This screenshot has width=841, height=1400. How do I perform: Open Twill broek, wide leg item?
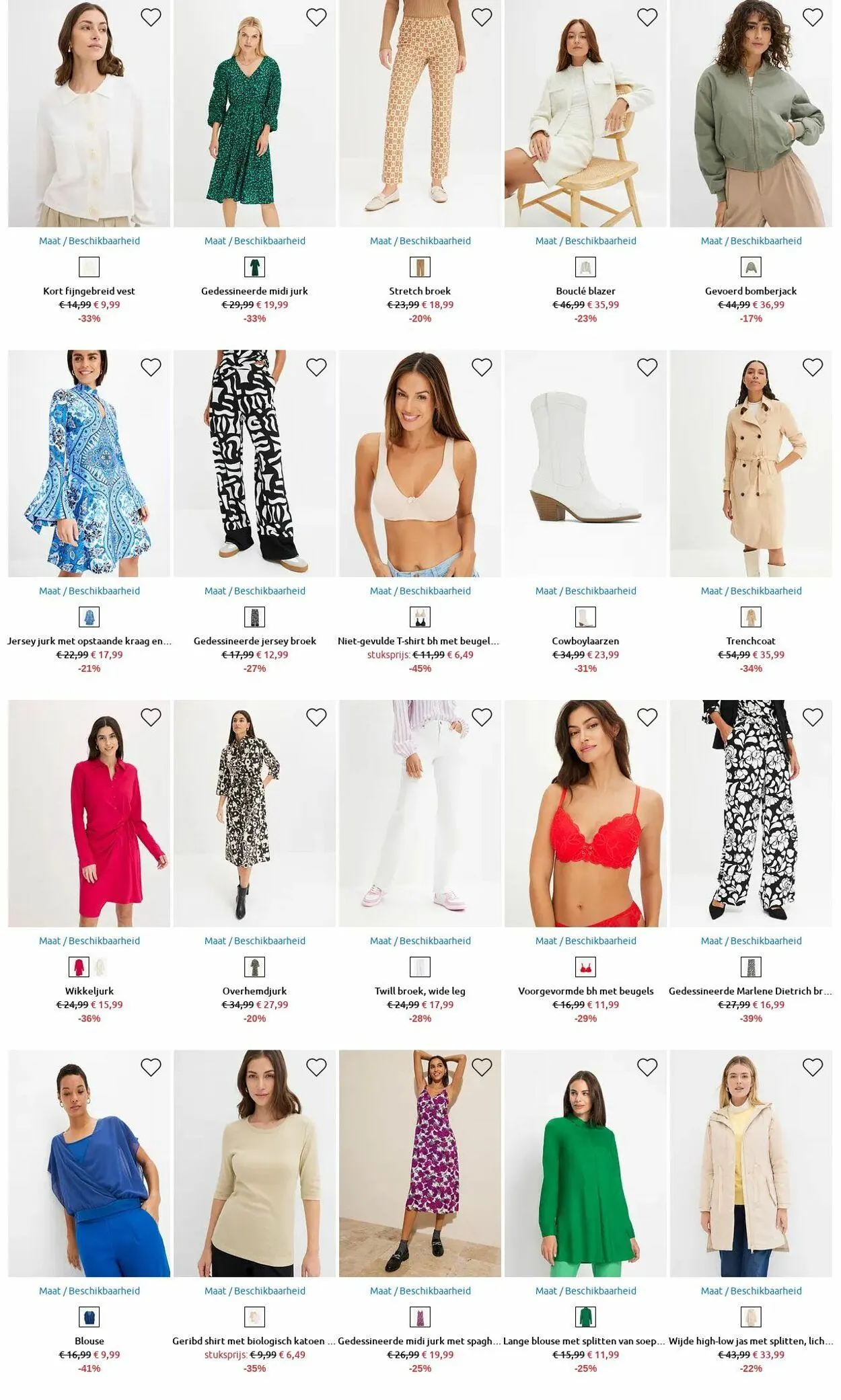(x=420, y=991)
